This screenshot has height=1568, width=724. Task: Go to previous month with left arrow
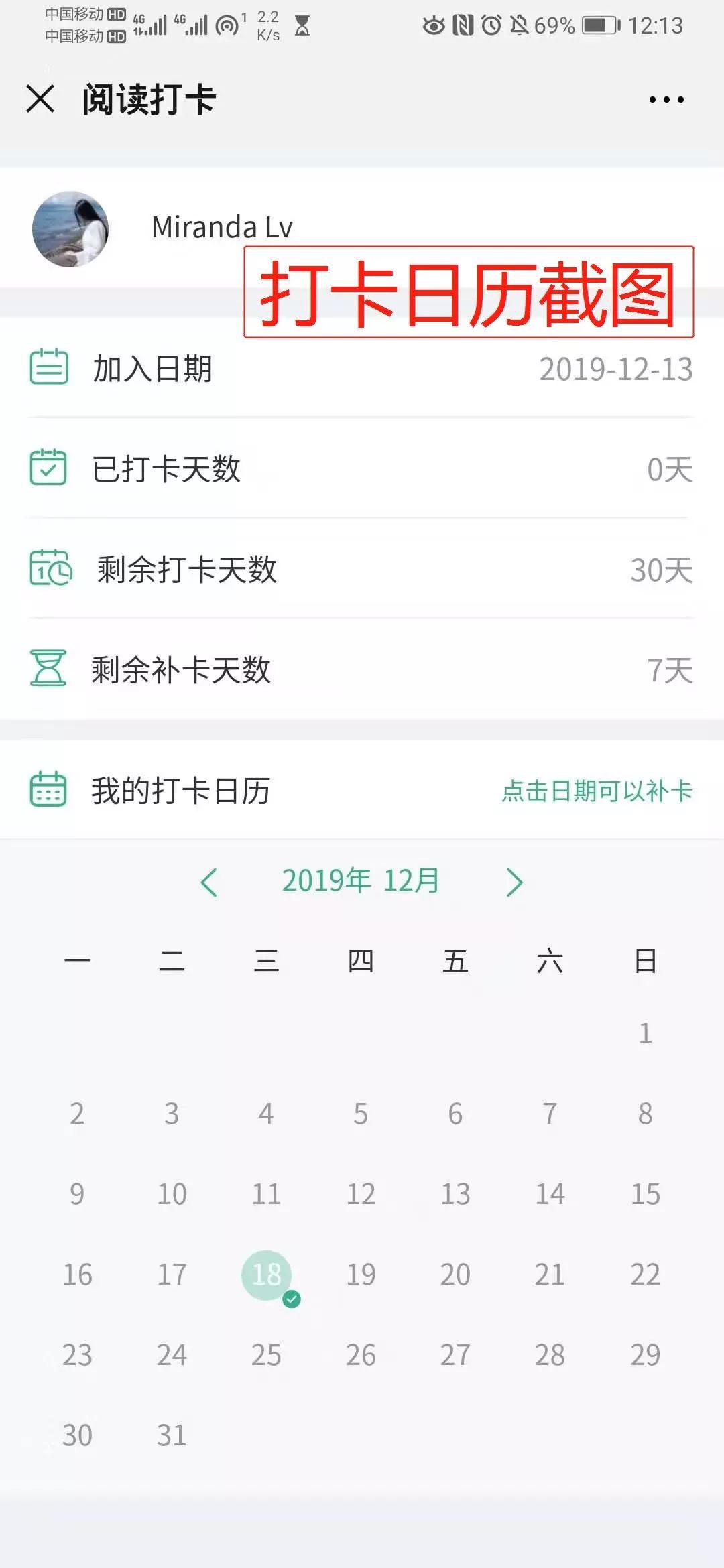[208, 882]
